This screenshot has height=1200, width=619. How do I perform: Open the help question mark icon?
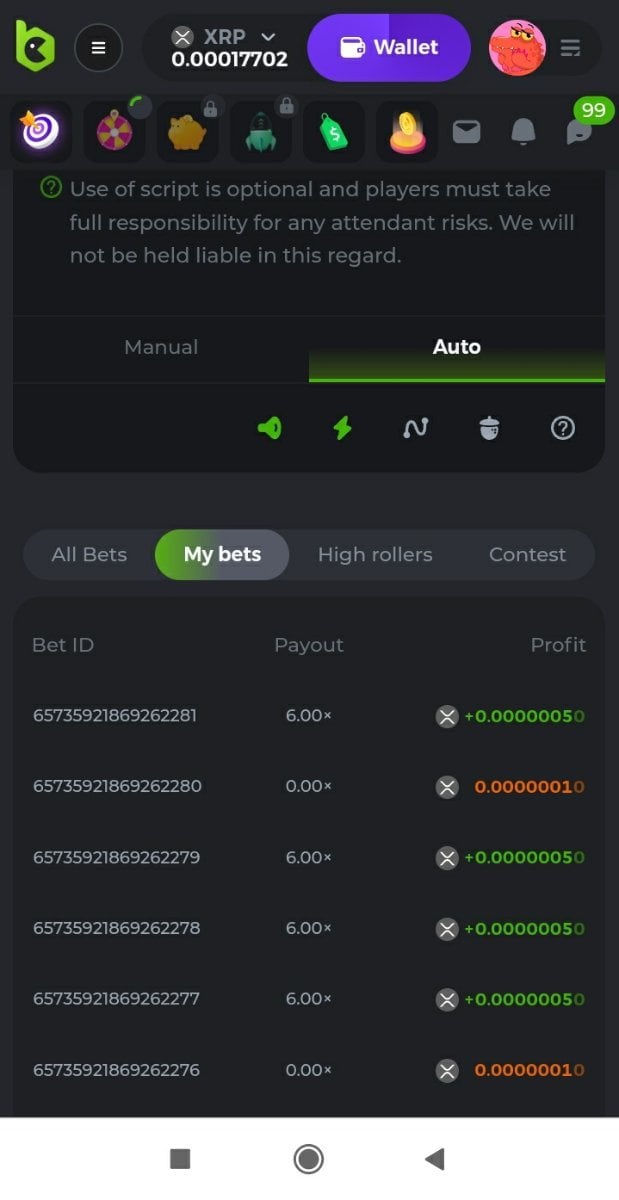pyautogui.click(x=563, y=428)
